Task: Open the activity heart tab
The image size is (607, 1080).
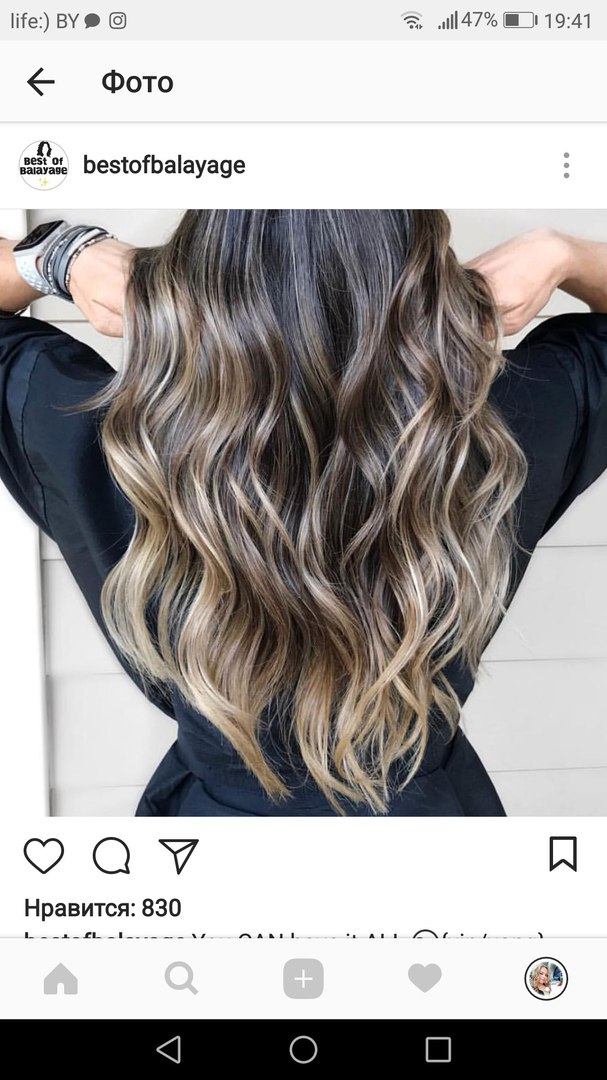Action: 425,979
